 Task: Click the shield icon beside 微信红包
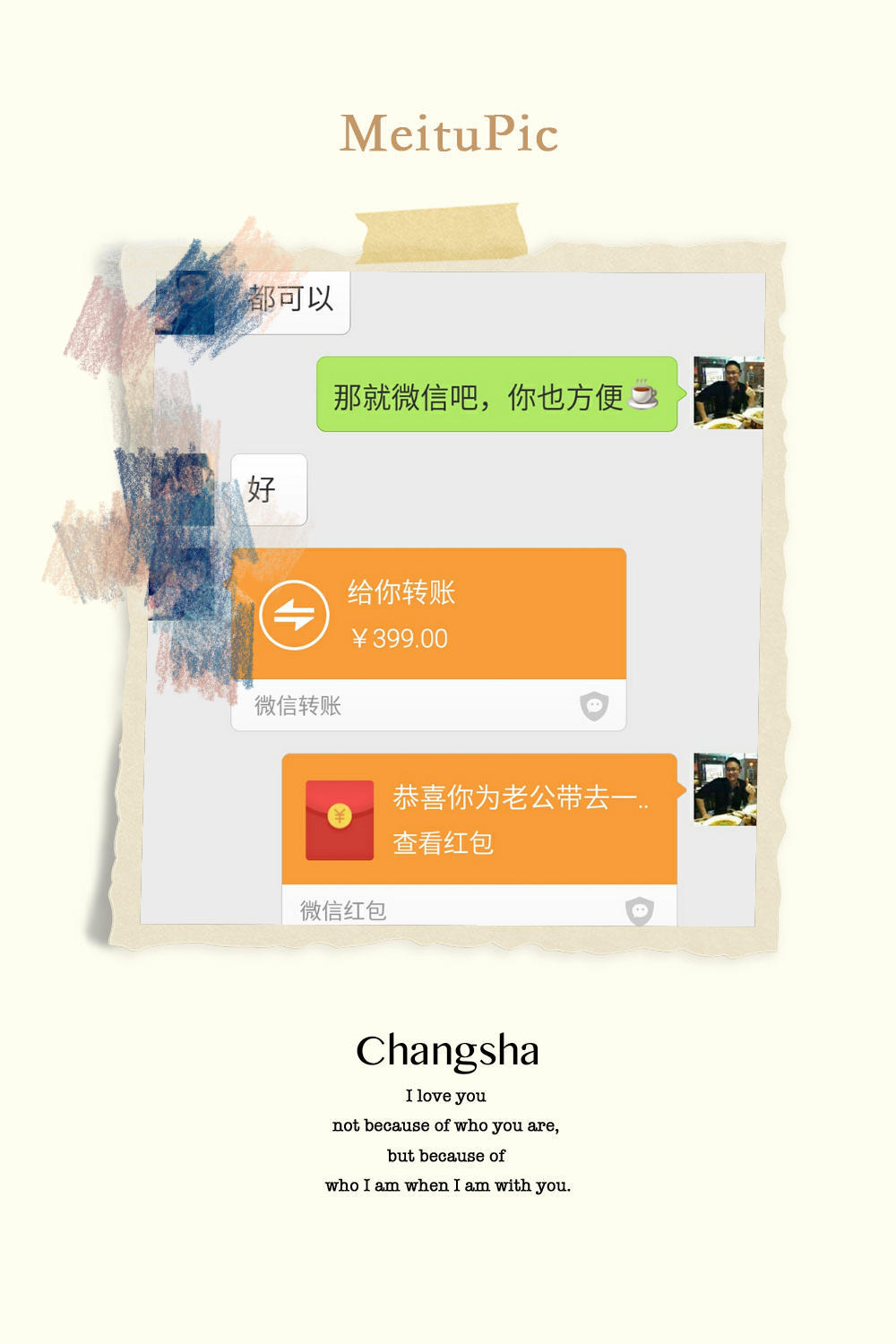tap(639, 909)
